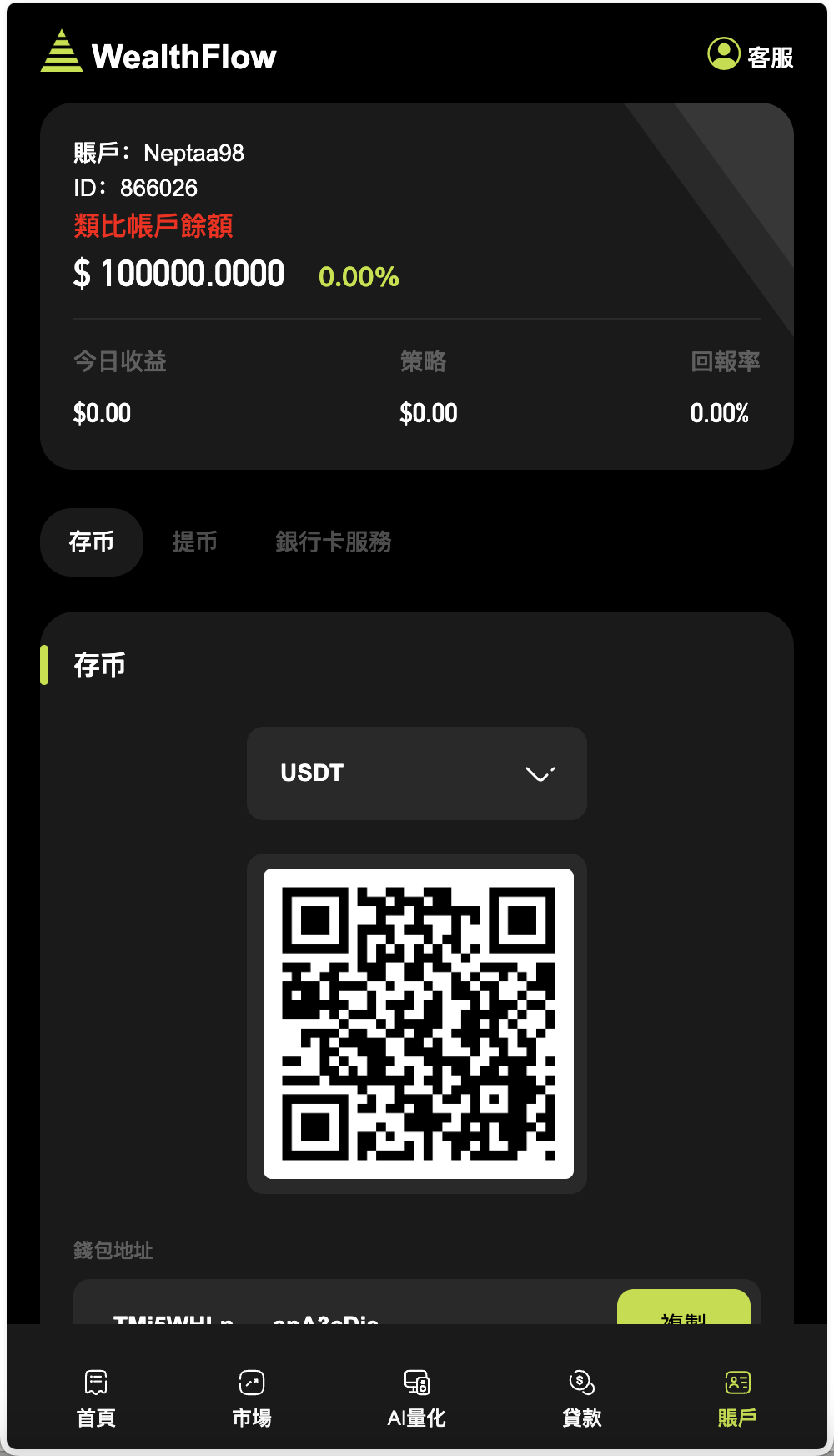Select the 首頁 home icon
834x1456 pixels.
pyautogui.click(x=96, y=1395)
